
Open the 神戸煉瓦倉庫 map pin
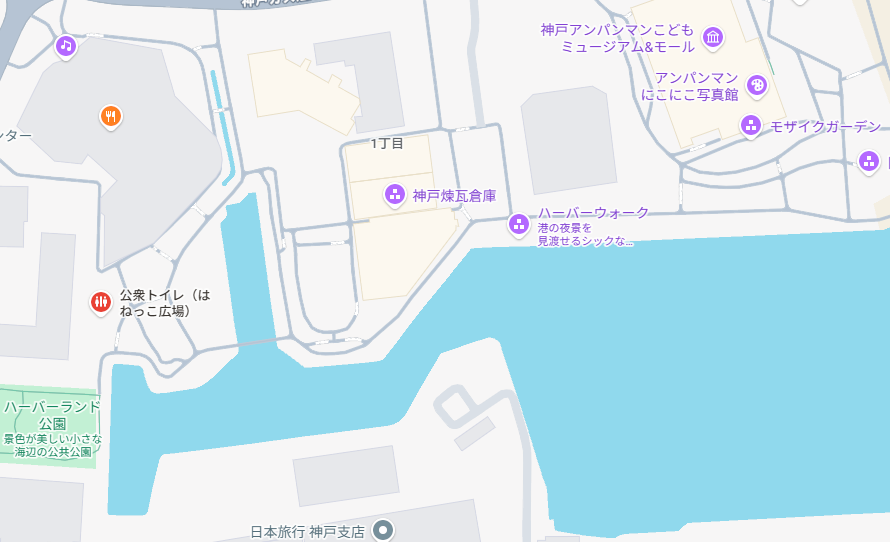pyautogui.click(x=394, y=194)
